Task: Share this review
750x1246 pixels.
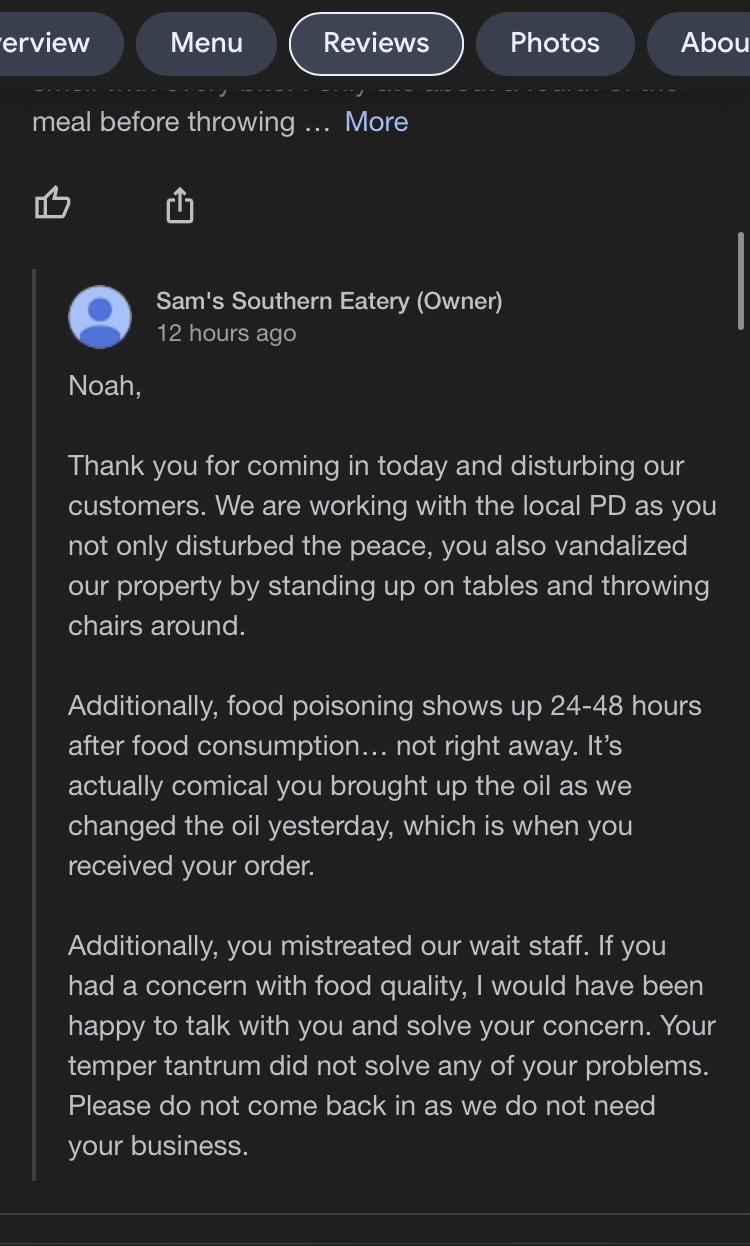Action: click(x=179, y=205)
